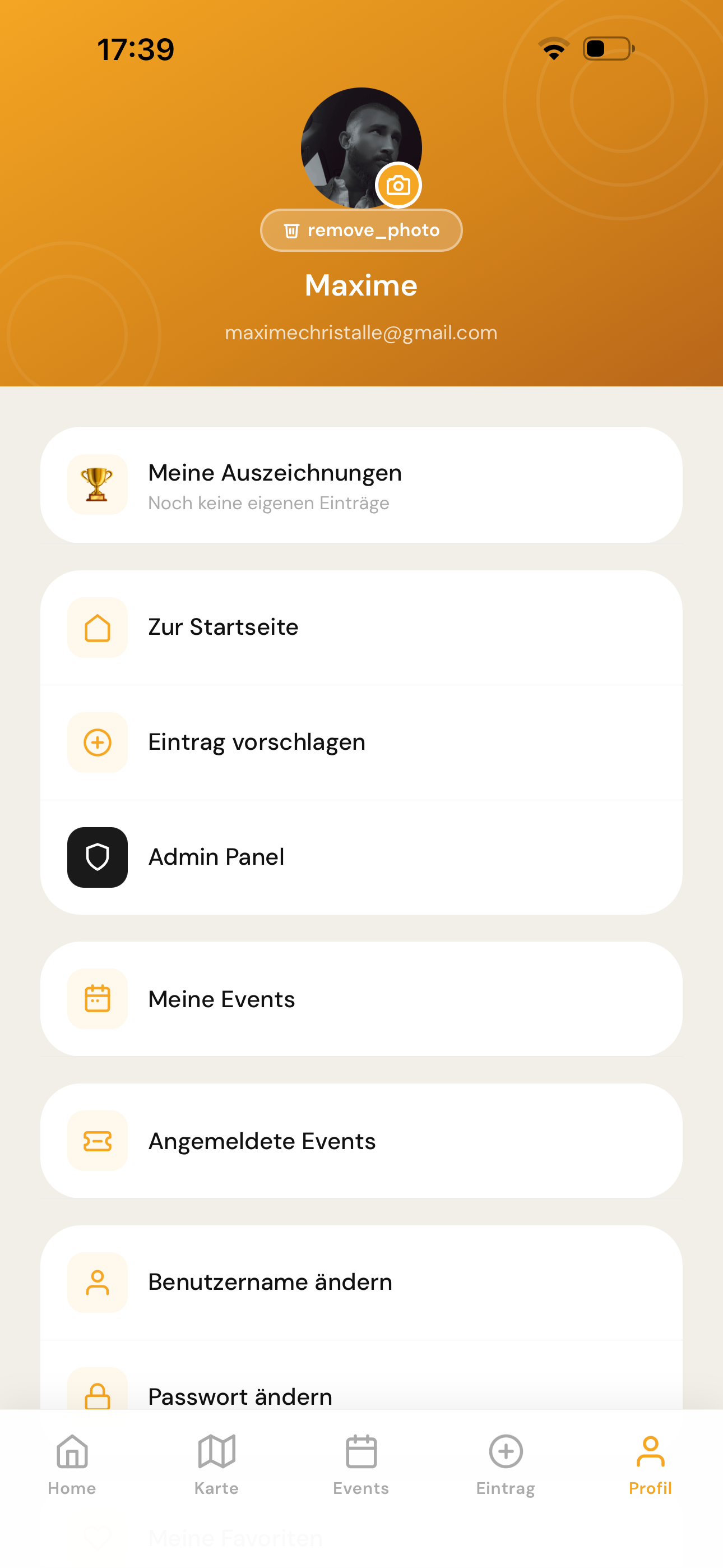
Task: Select Benutzername ändern
Action: (x=361, y=1283)
